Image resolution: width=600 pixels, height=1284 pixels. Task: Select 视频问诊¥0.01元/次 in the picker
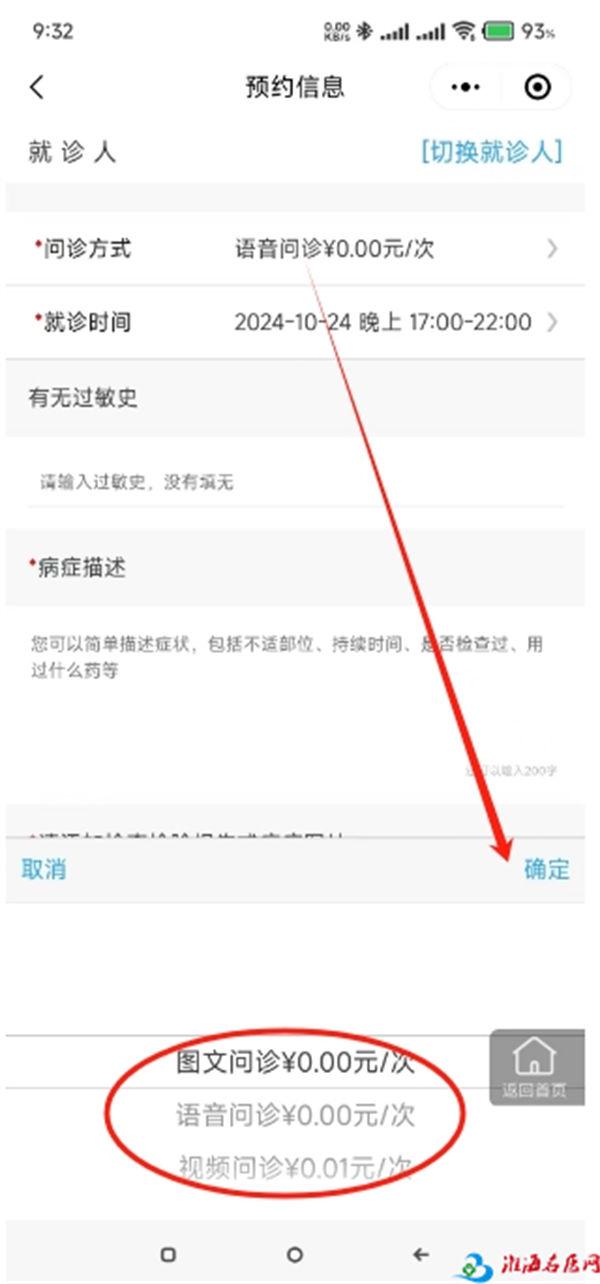[x=295, y=1167]
